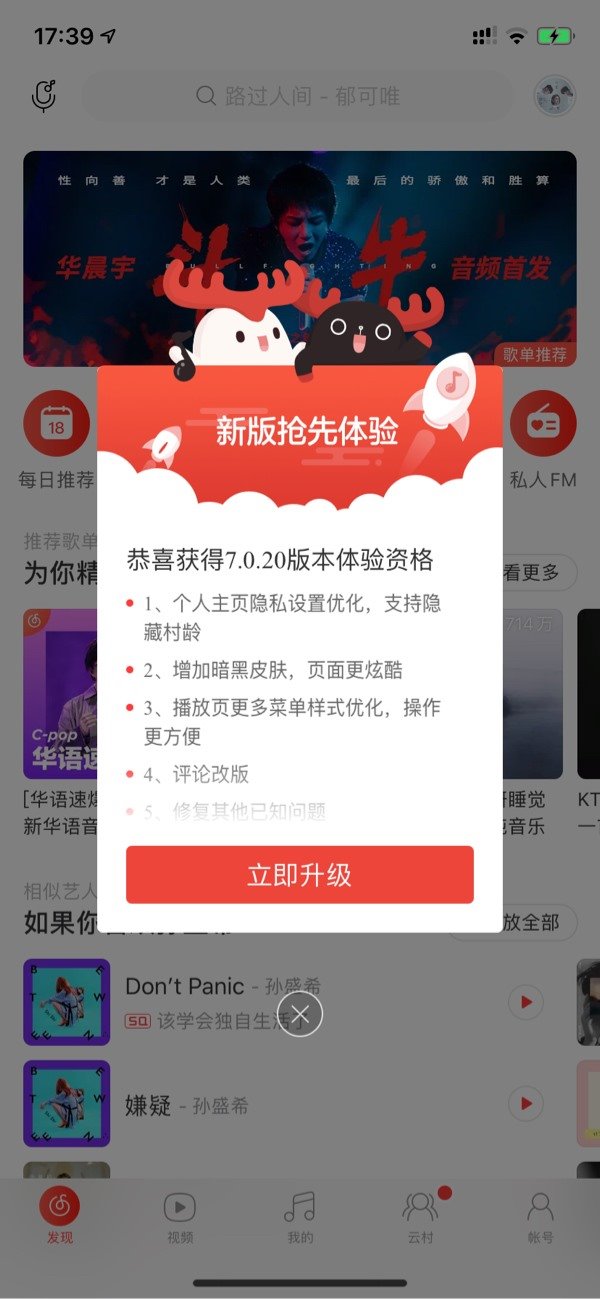Switch to the 帐号 tab
This screenshot has width=600, height=1299.
[540, 1217]
